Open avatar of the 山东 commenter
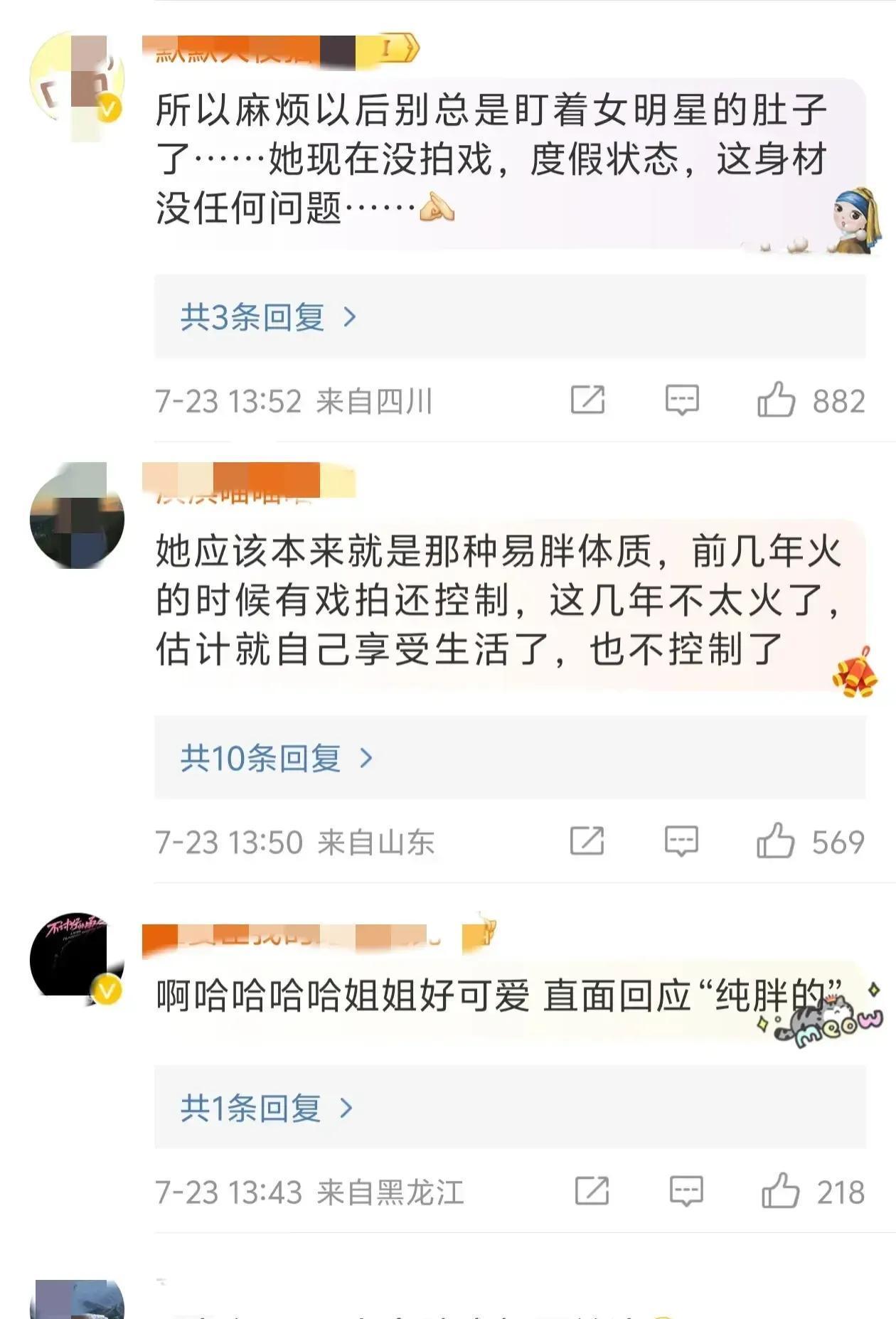896x1319 pixels. tap(77, 517)
